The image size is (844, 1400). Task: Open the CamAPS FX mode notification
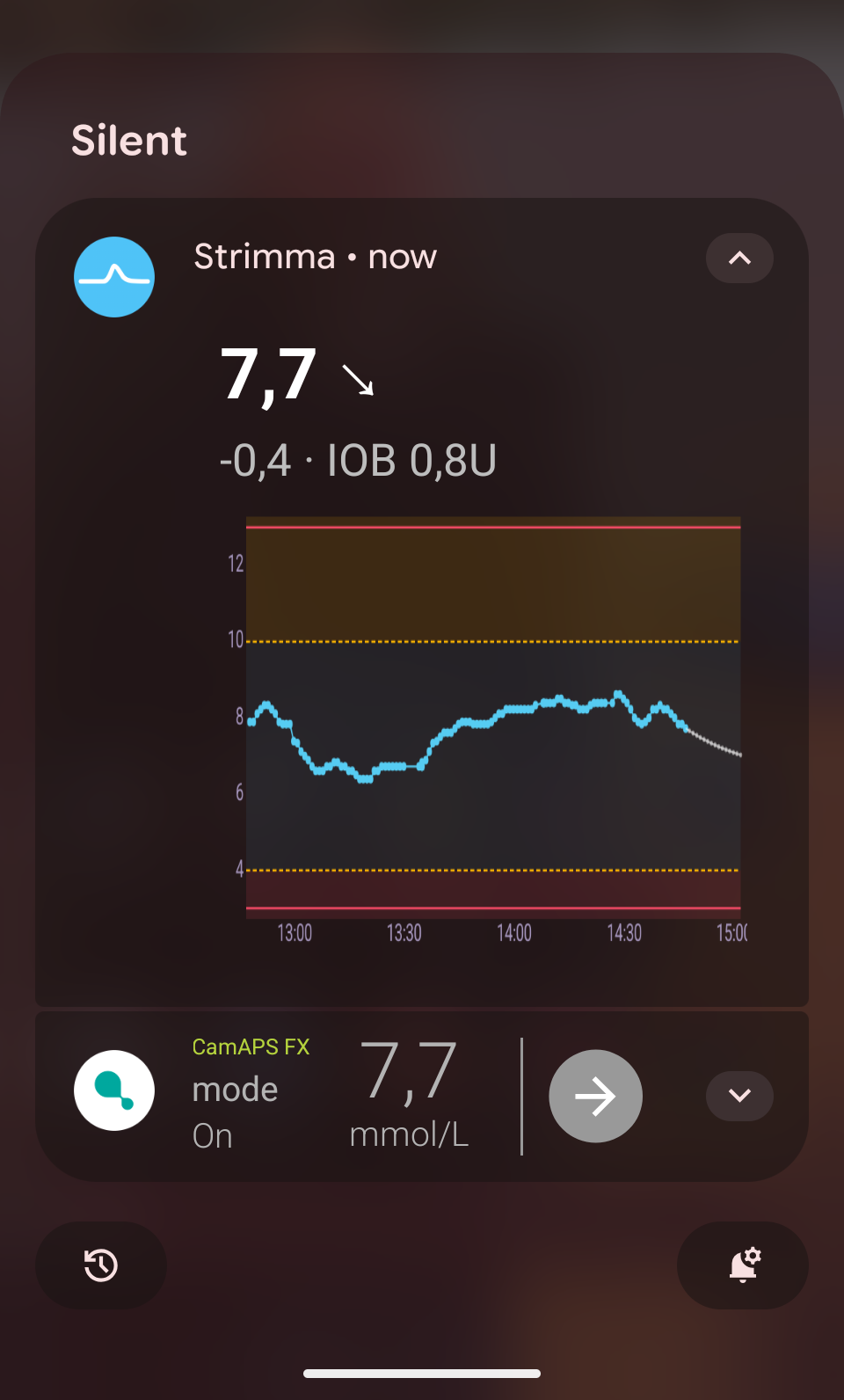click(352, 1096)
